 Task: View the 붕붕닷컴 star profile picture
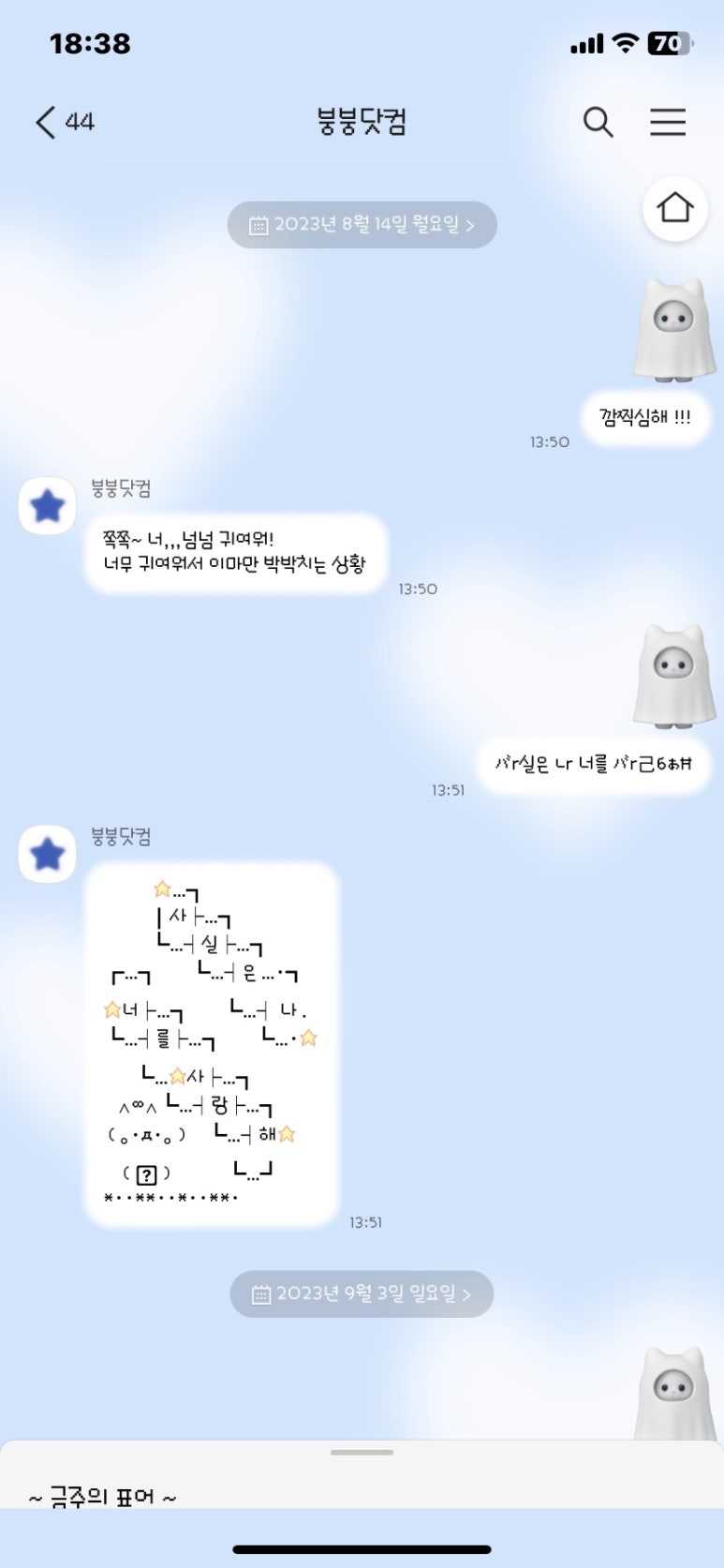tap(48, 506)
